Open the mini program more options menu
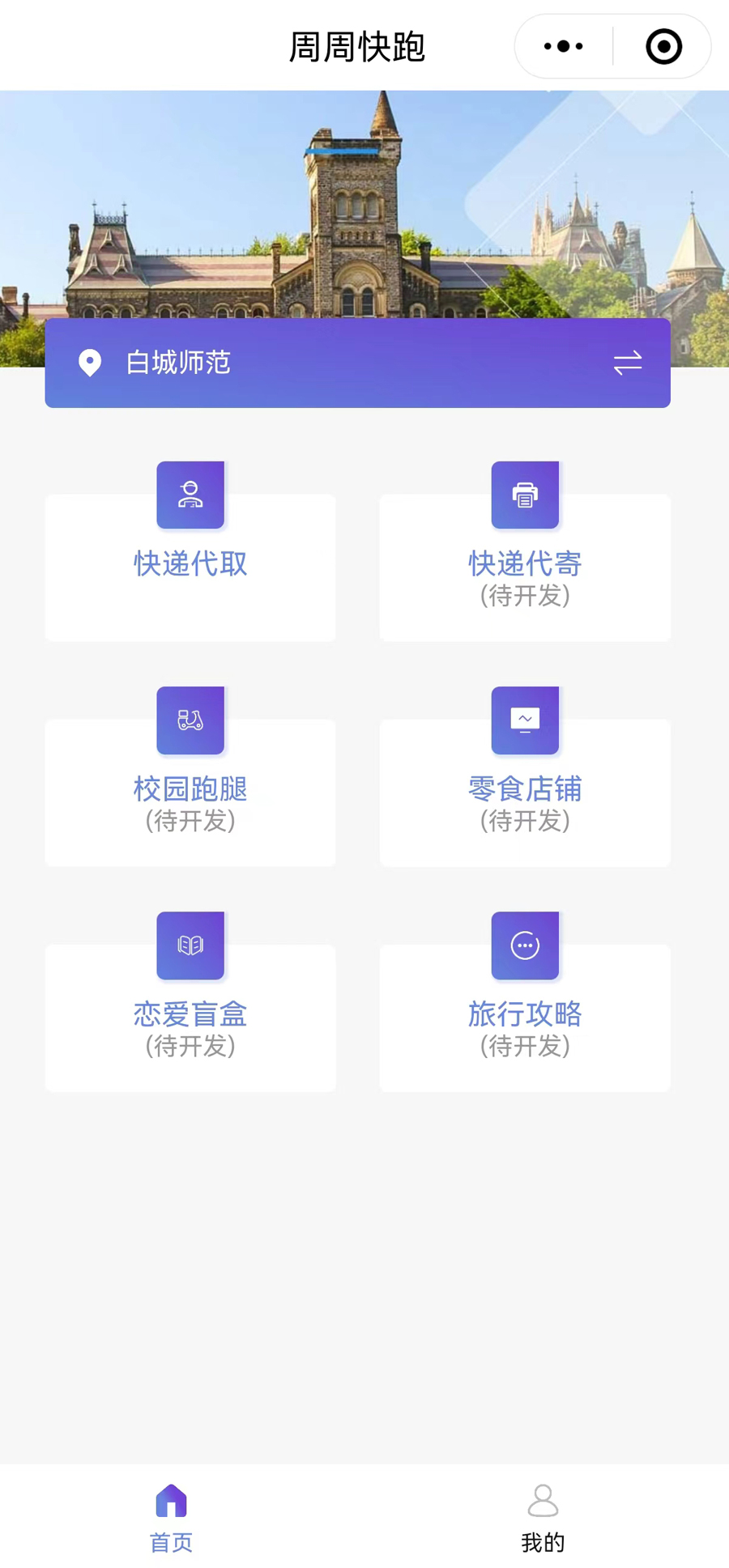The image size is (729, 1568). point(564,47)
